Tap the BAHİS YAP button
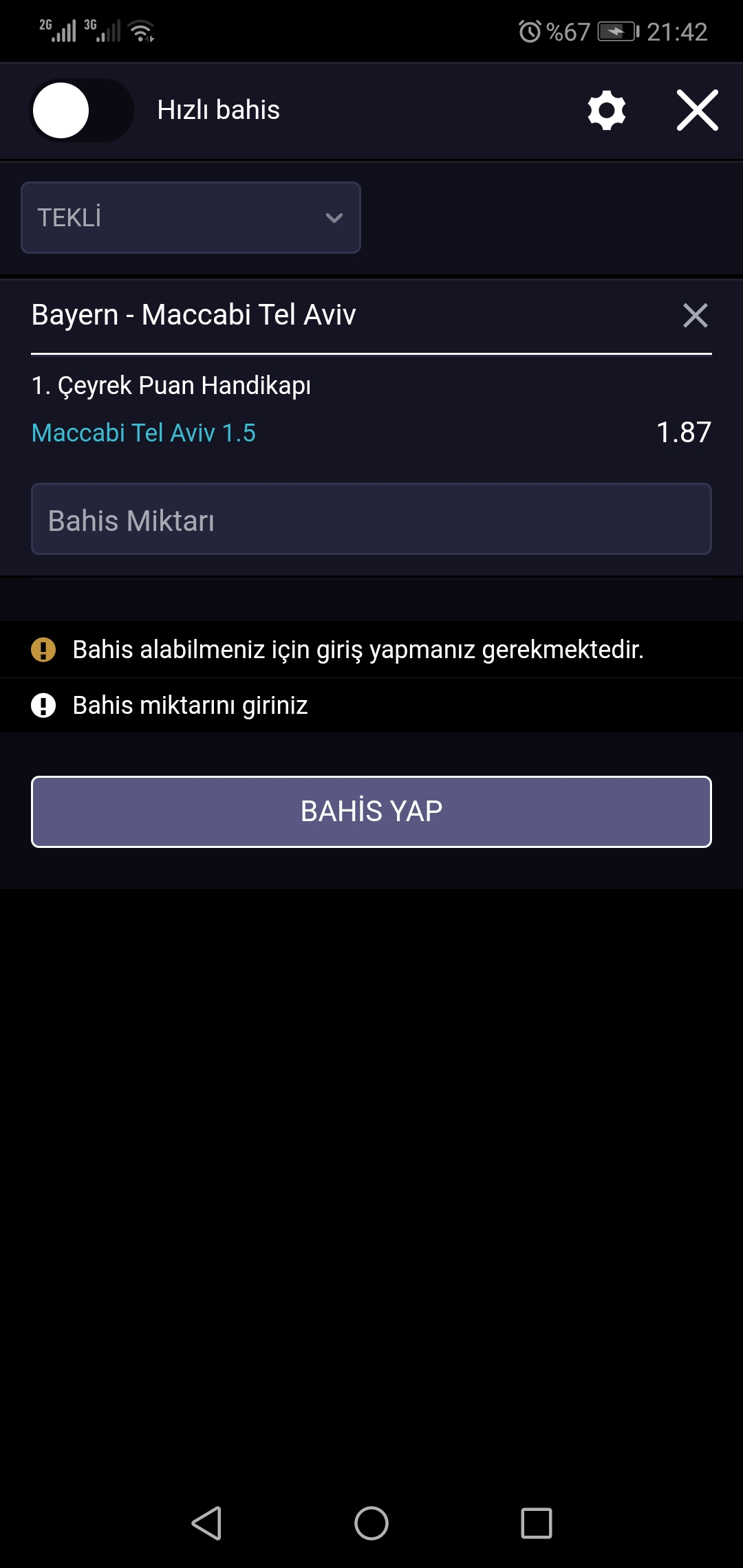 click(371, 812)
